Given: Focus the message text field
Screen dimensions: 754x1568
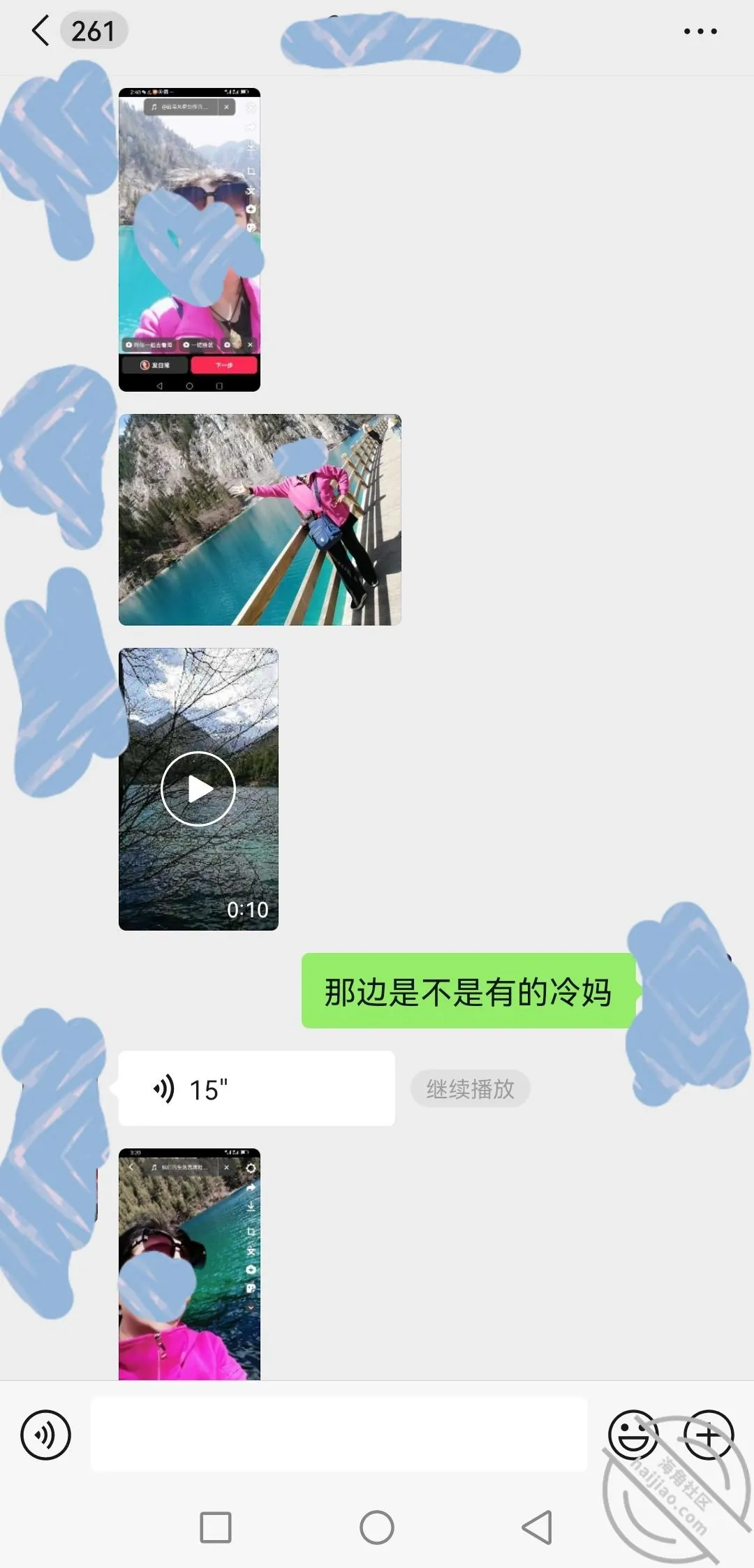Looking at the screenshot, I should 339,1435.
